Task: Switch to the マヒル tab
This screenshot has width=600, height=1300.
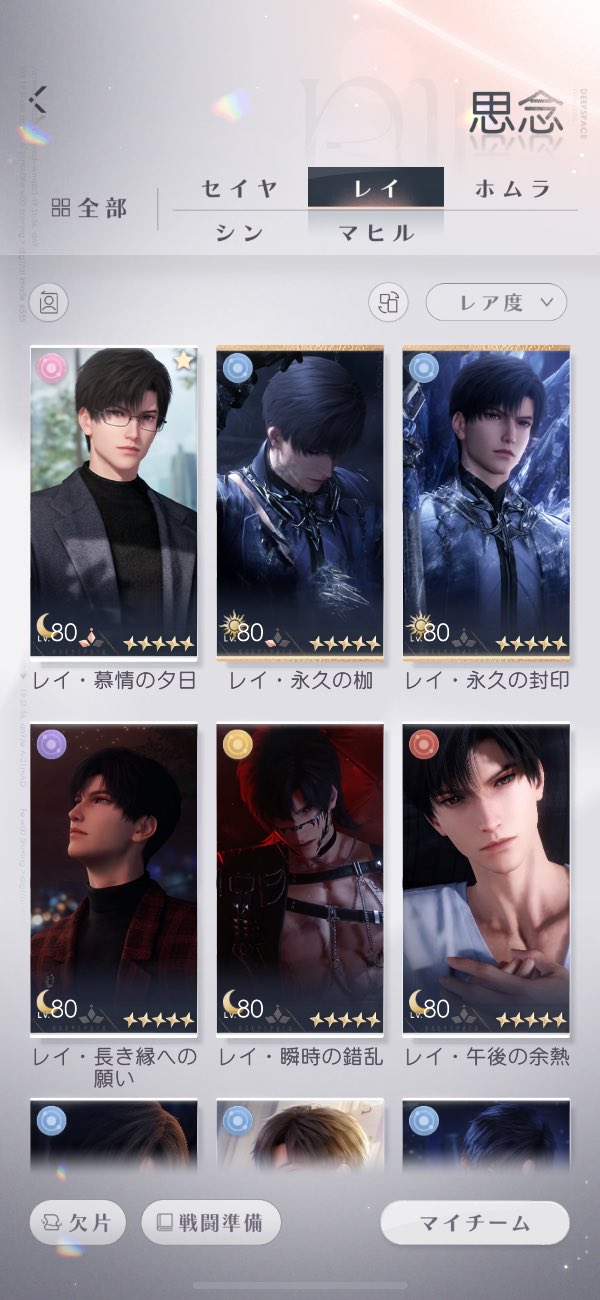Action: coord(376,232)
